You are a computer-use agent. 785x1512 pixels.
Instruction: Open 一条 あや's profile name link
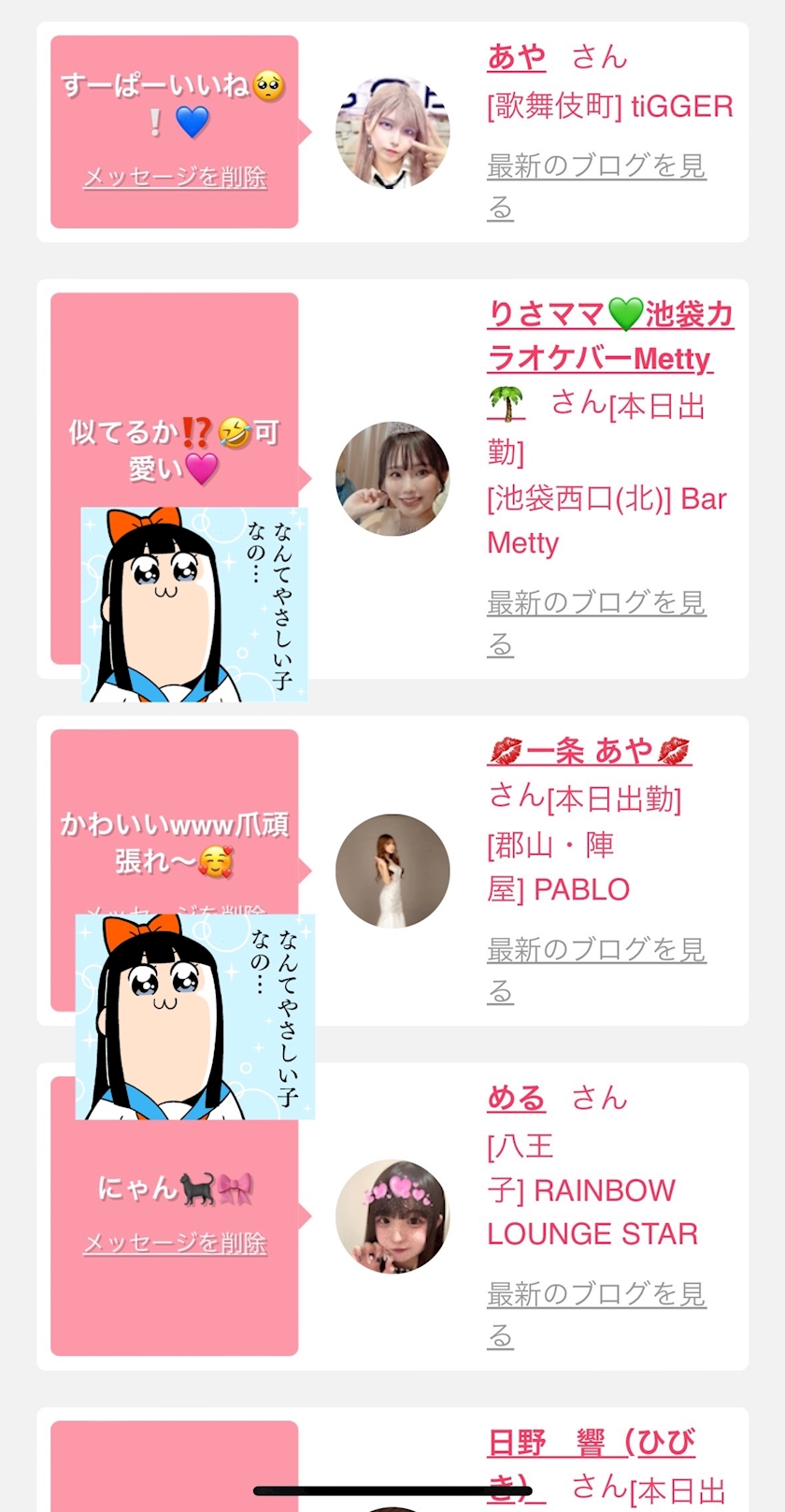(590, 751)
